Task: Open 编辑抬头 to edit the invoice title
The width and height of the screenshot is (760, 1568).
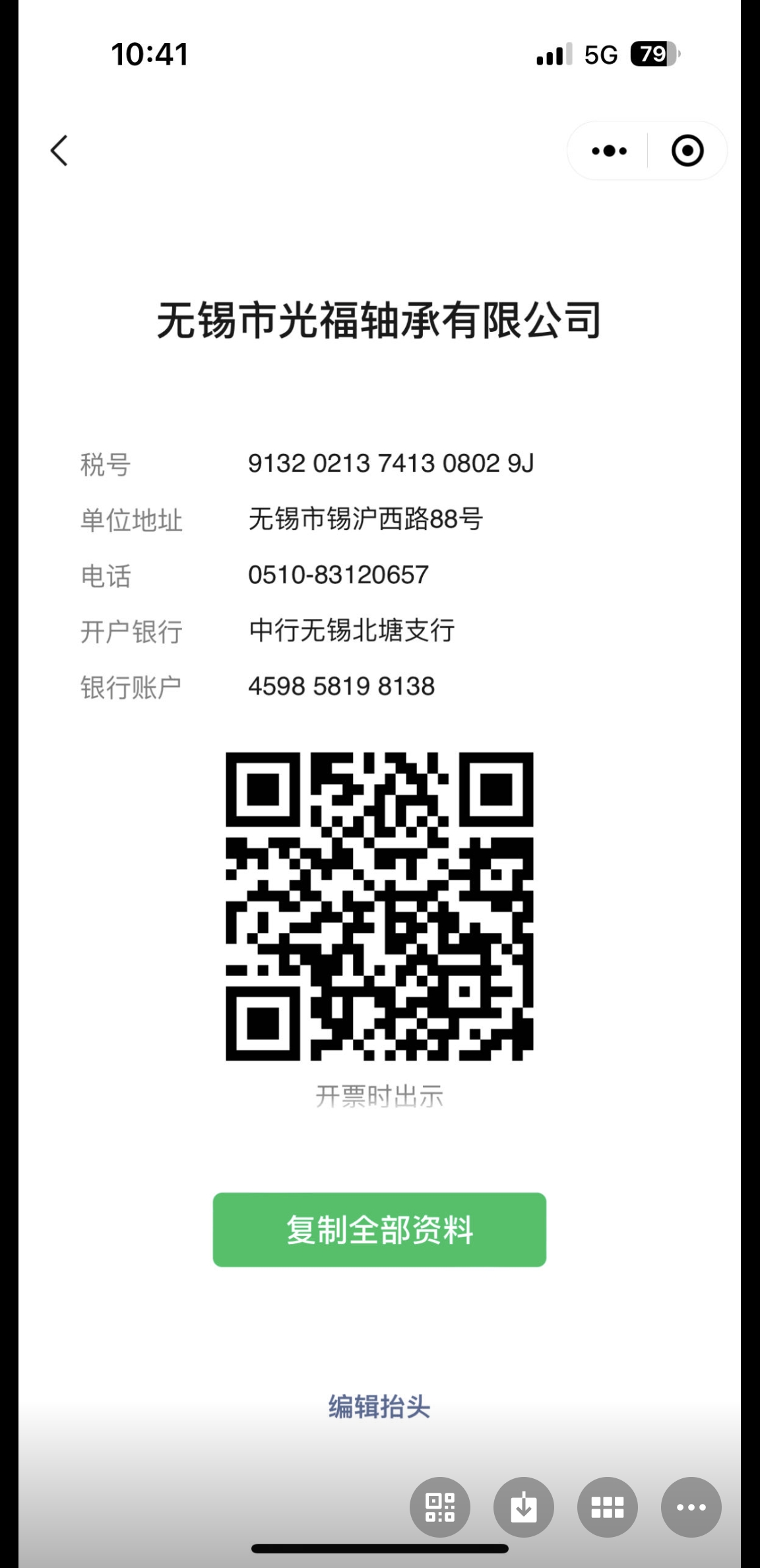Action: coord(379,1406)
